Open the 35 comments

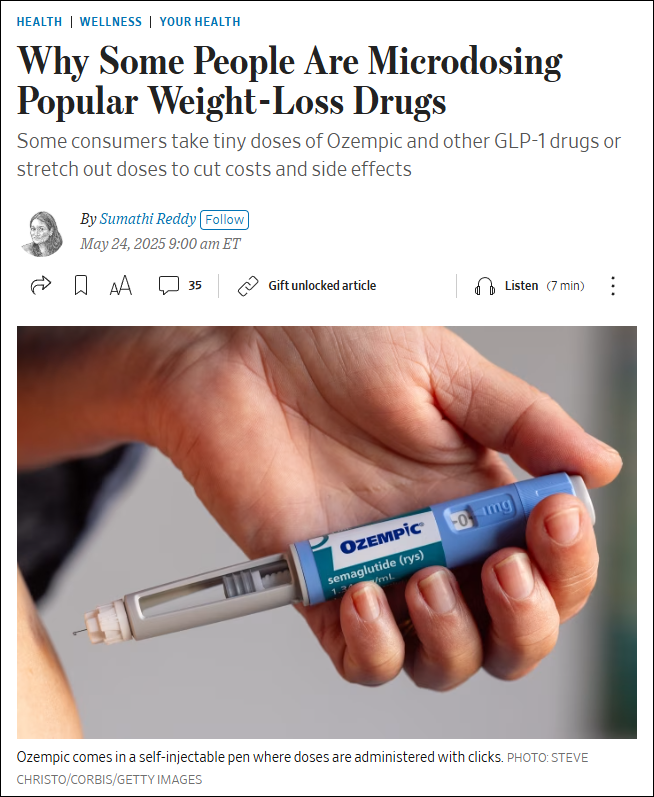(x=180, y=286)
